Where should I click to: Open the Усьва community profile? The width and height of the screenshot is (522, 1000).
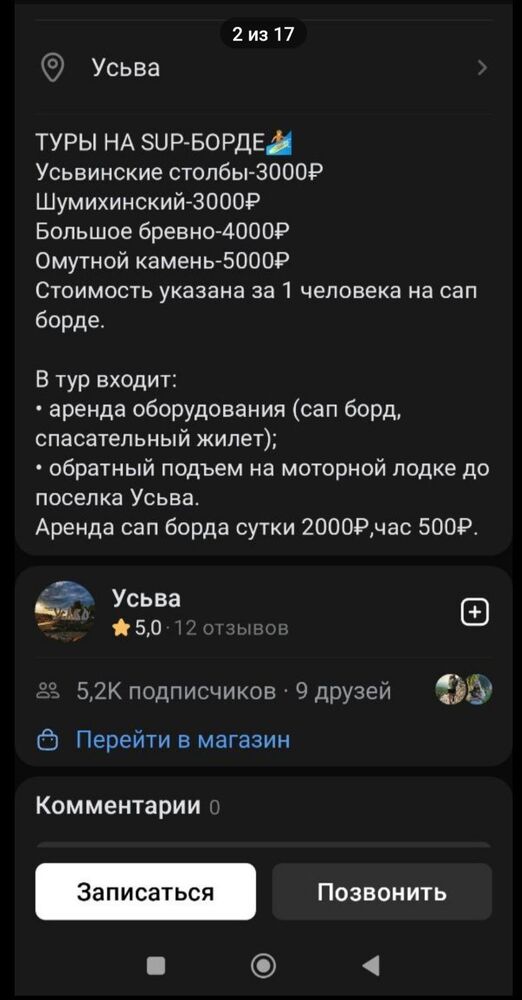pos(146,599)
